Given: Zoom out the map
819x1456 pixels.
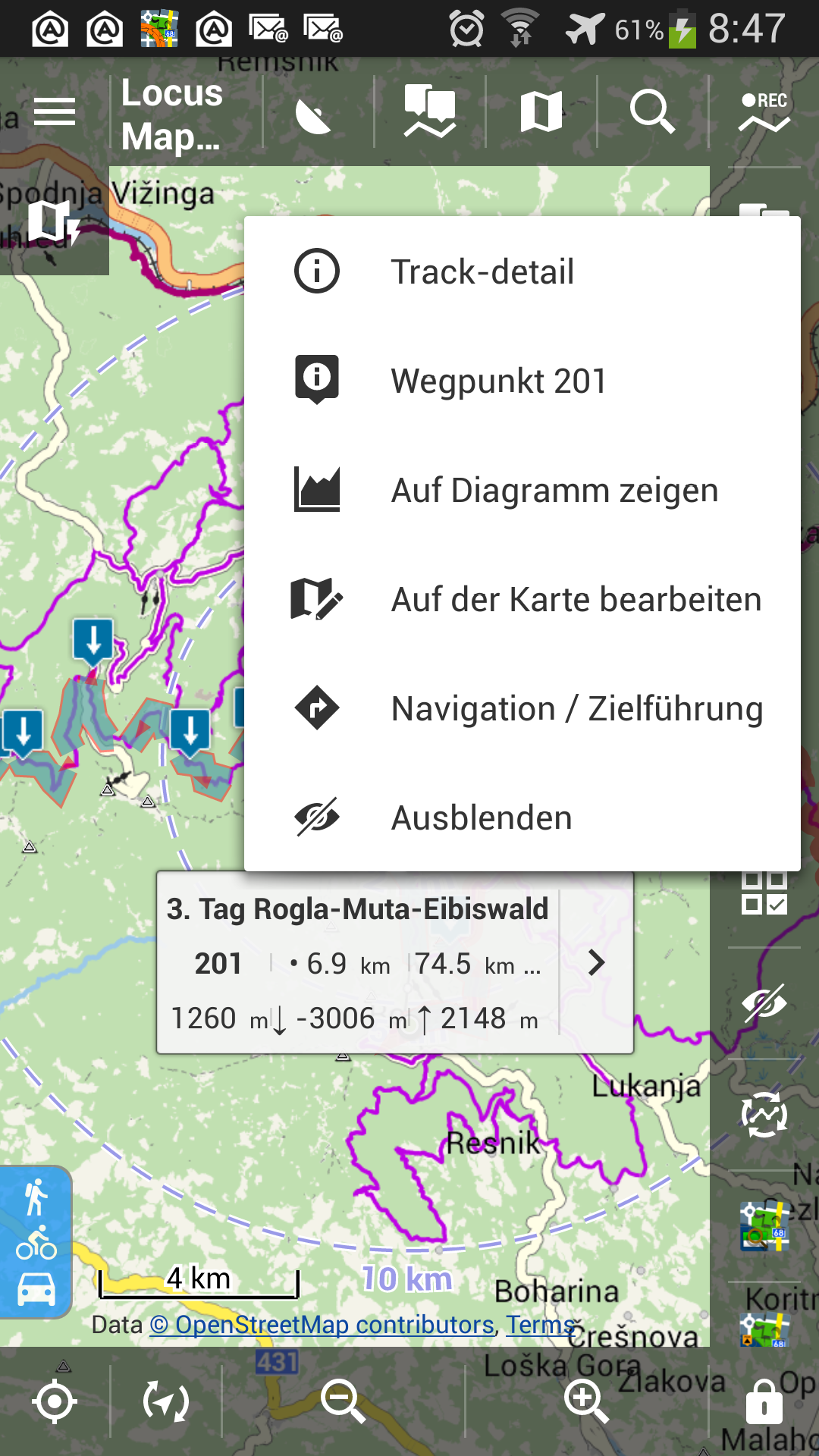Looking at the screenshot, I should coord(343,1401).
